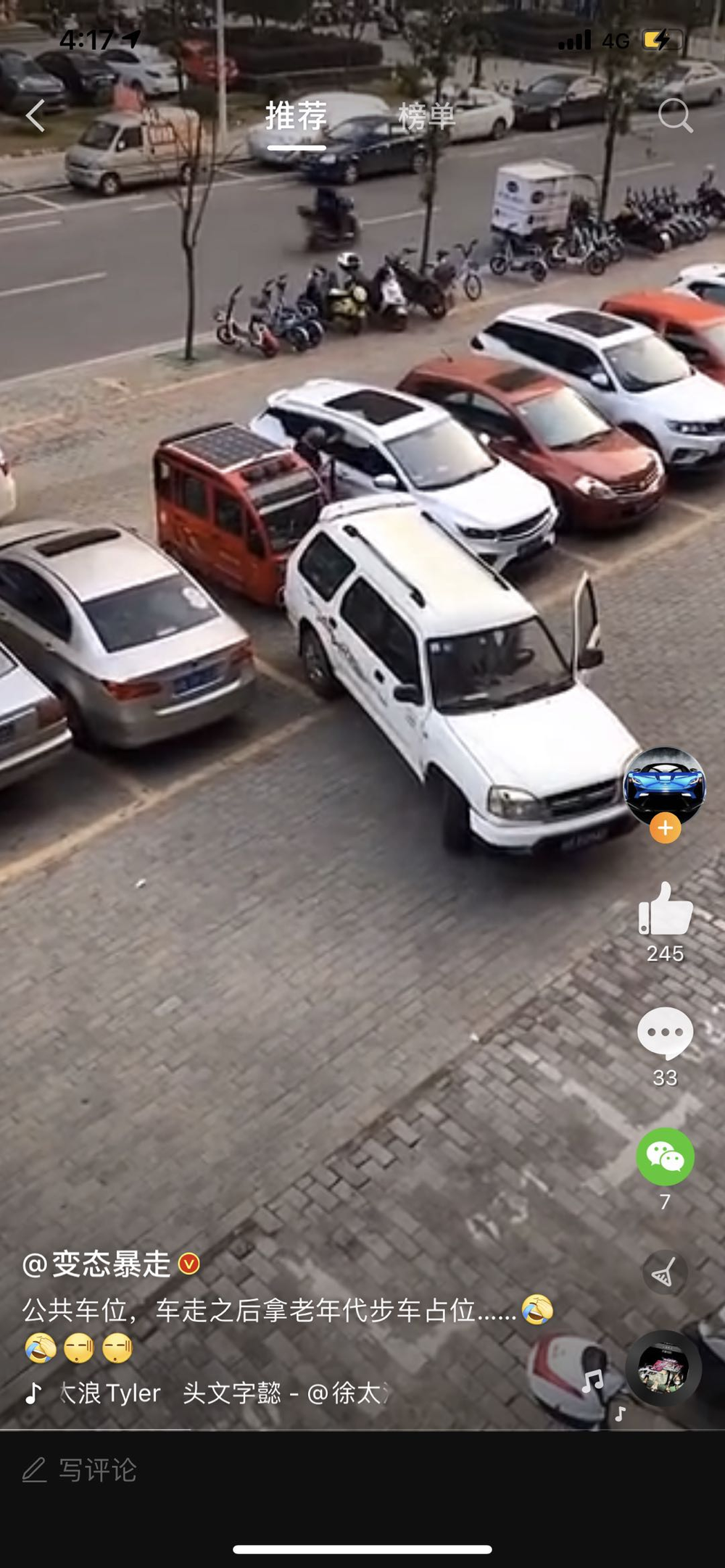Like this video with the thumbs-up
The width and height of the screenshot is (725, 1568).
pyautogui.click(x=665, y=909)
